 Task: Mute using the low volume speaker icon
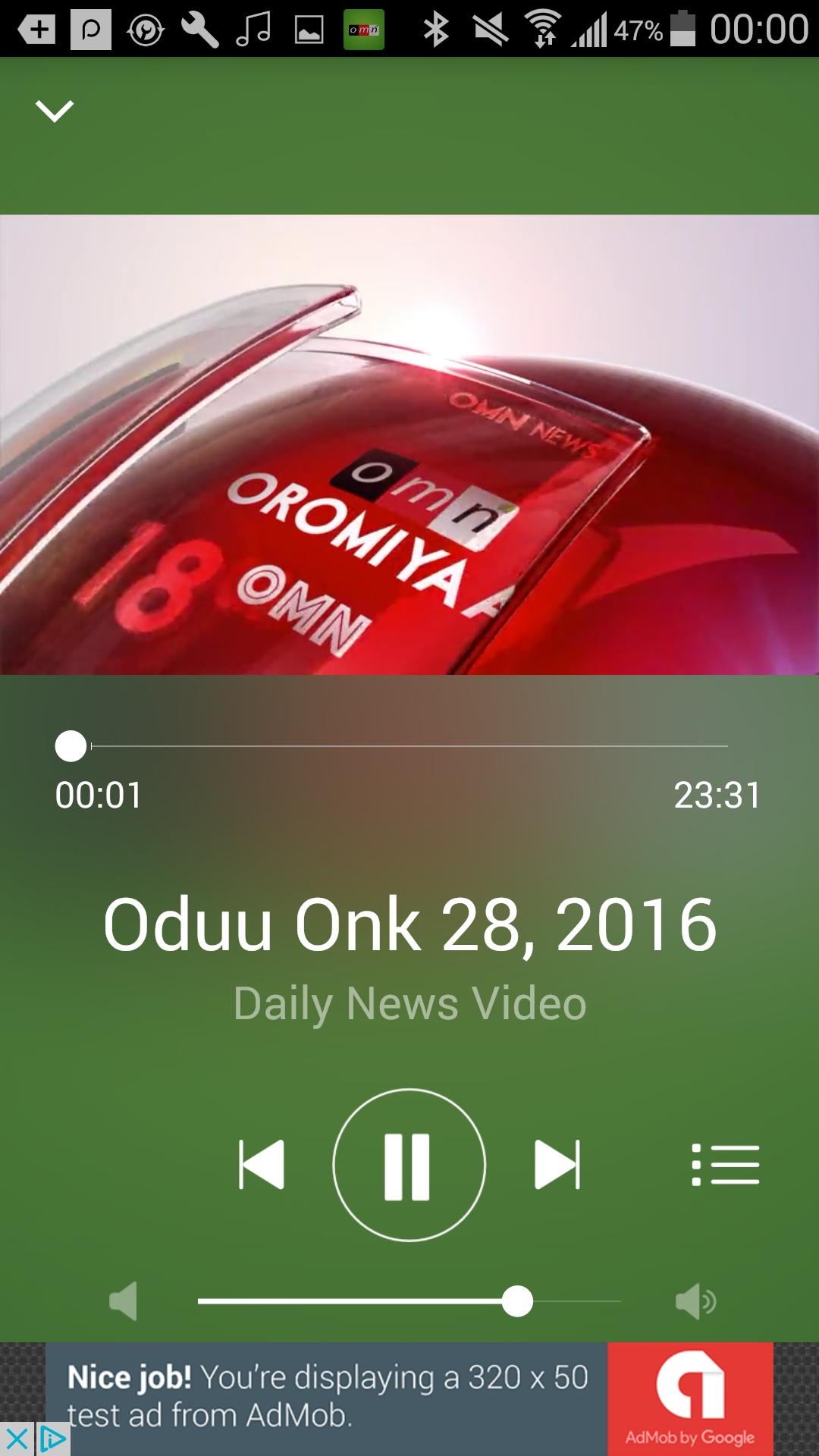[124, 1302]
